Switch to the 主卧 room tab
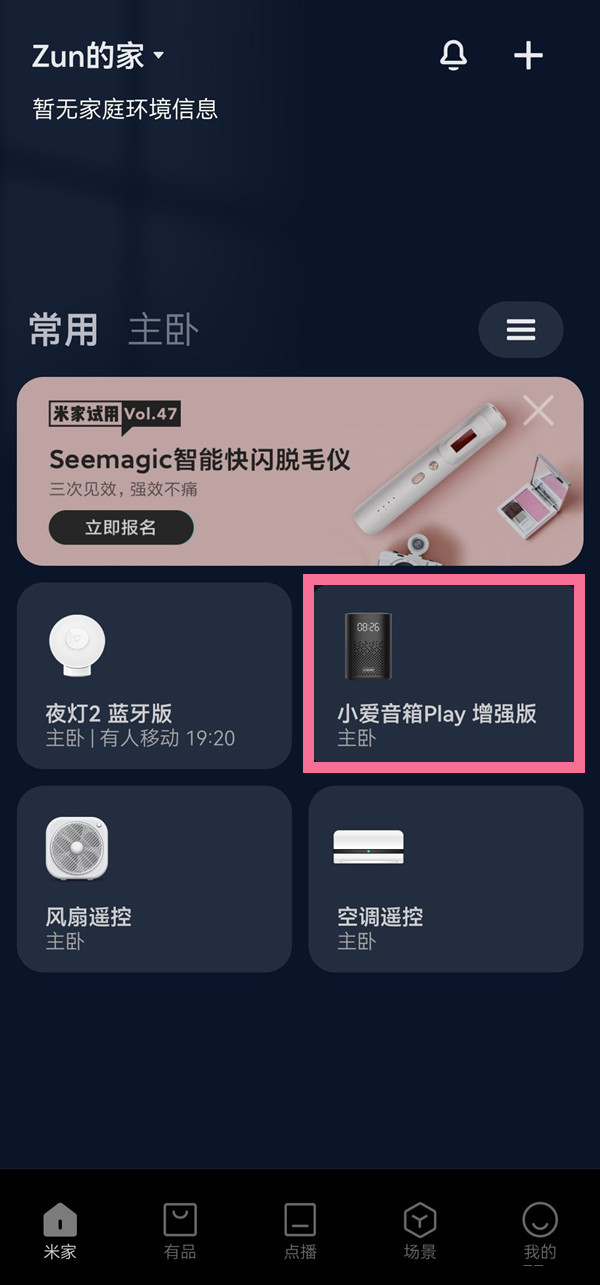 [163, 330]
